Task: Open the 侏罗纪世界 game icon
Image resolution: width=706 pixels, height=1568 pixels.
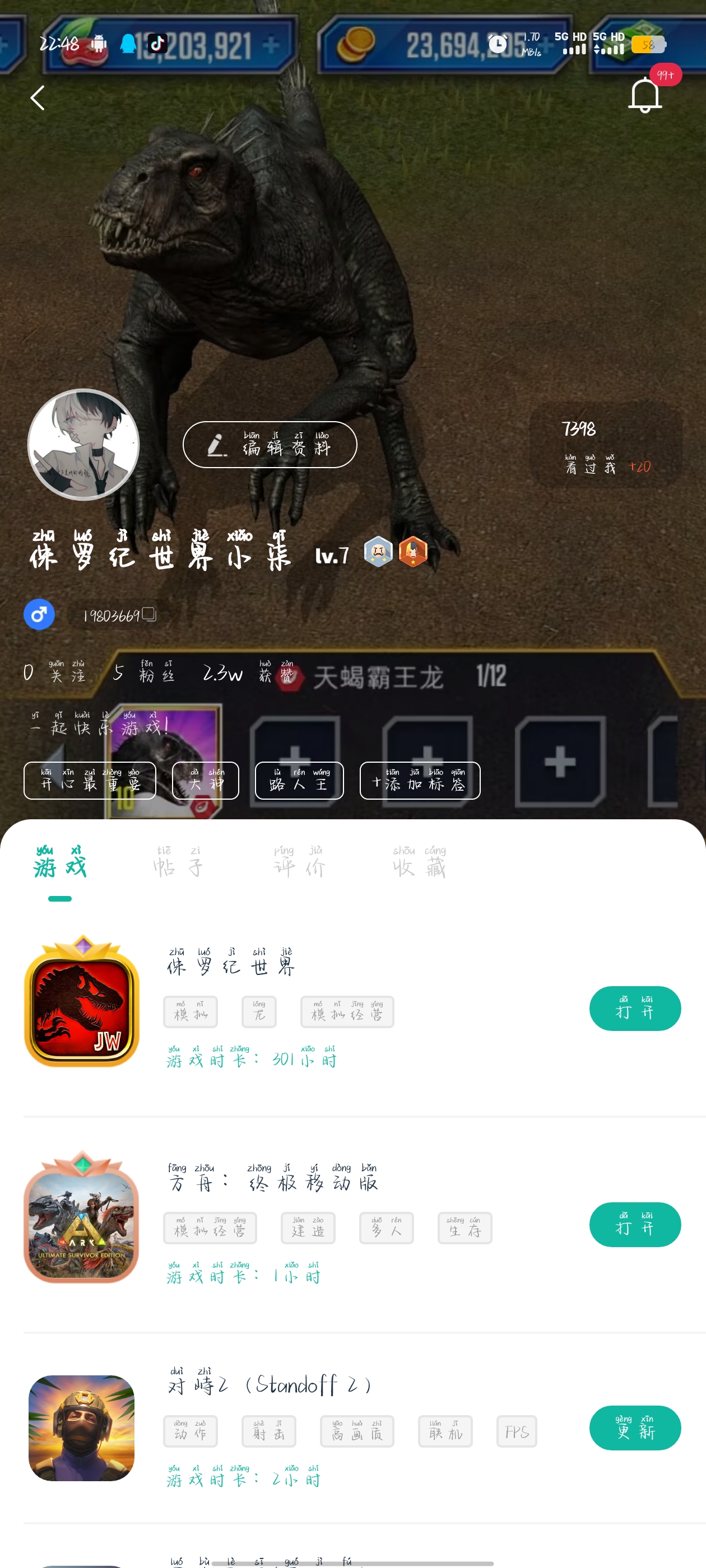Action: (82, 1002)
